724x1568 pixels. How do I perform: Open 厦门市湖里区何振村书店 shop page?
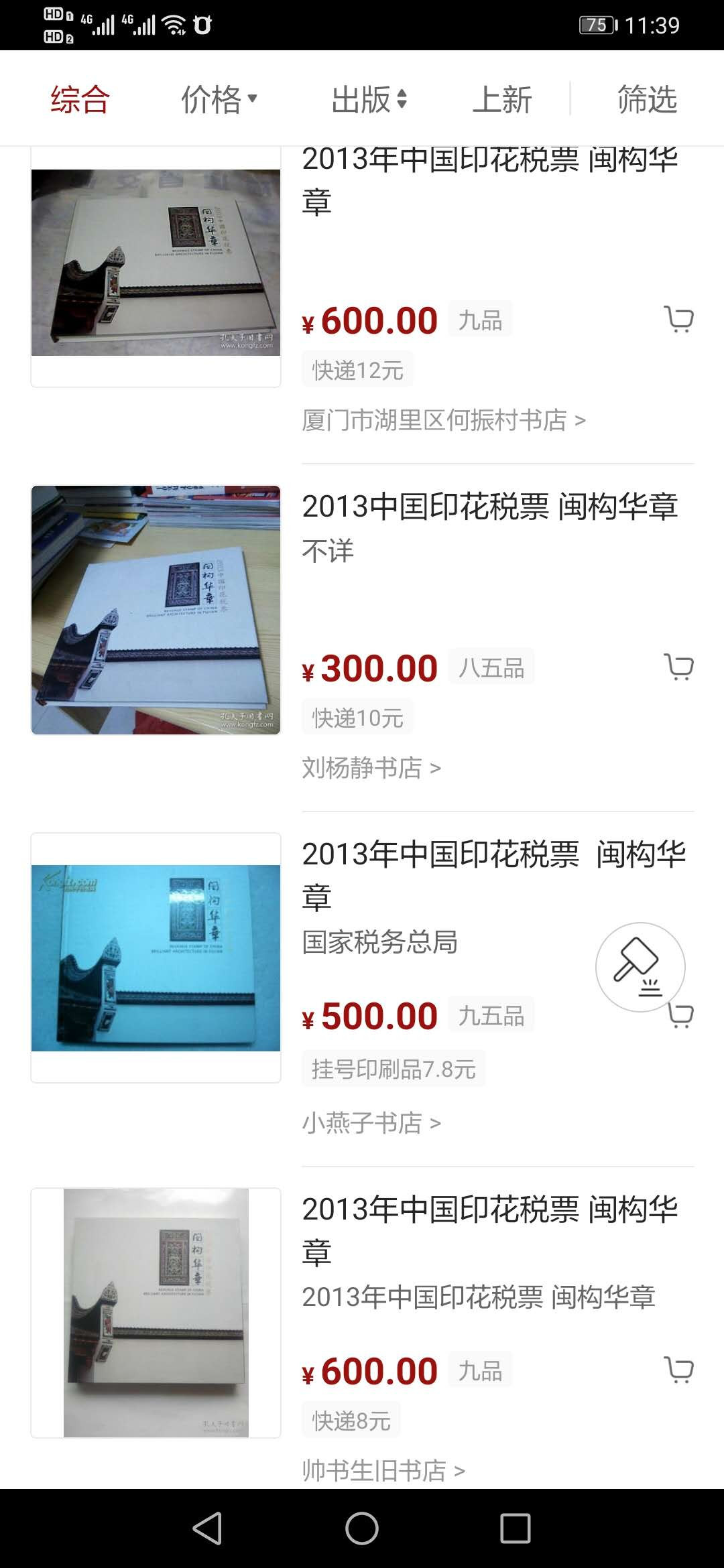[443, 420]
